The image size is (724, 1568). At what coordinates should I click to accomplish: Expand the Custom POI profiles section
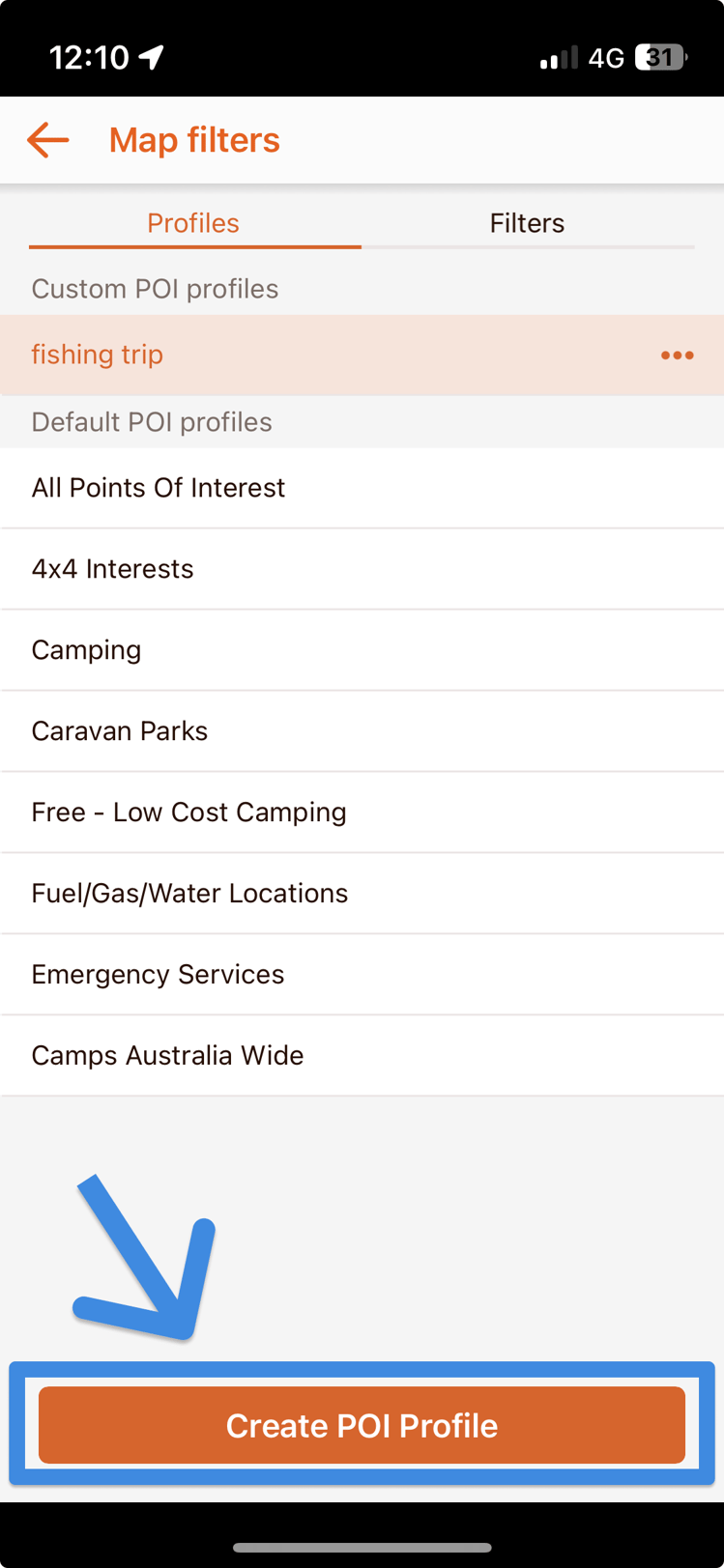(155, 288)
